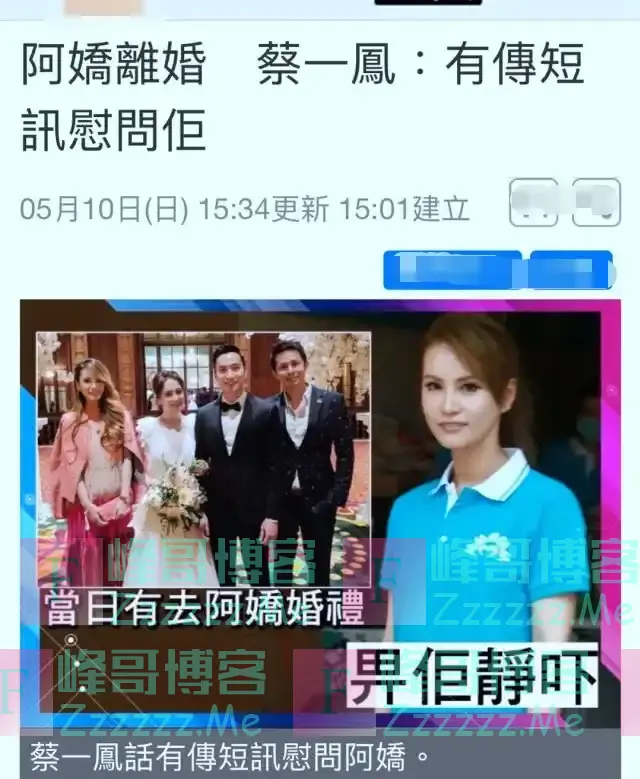The image size is (640, 779).
Task: Open the news photo of 阿嬌's wedding
Action: [204, 458]
